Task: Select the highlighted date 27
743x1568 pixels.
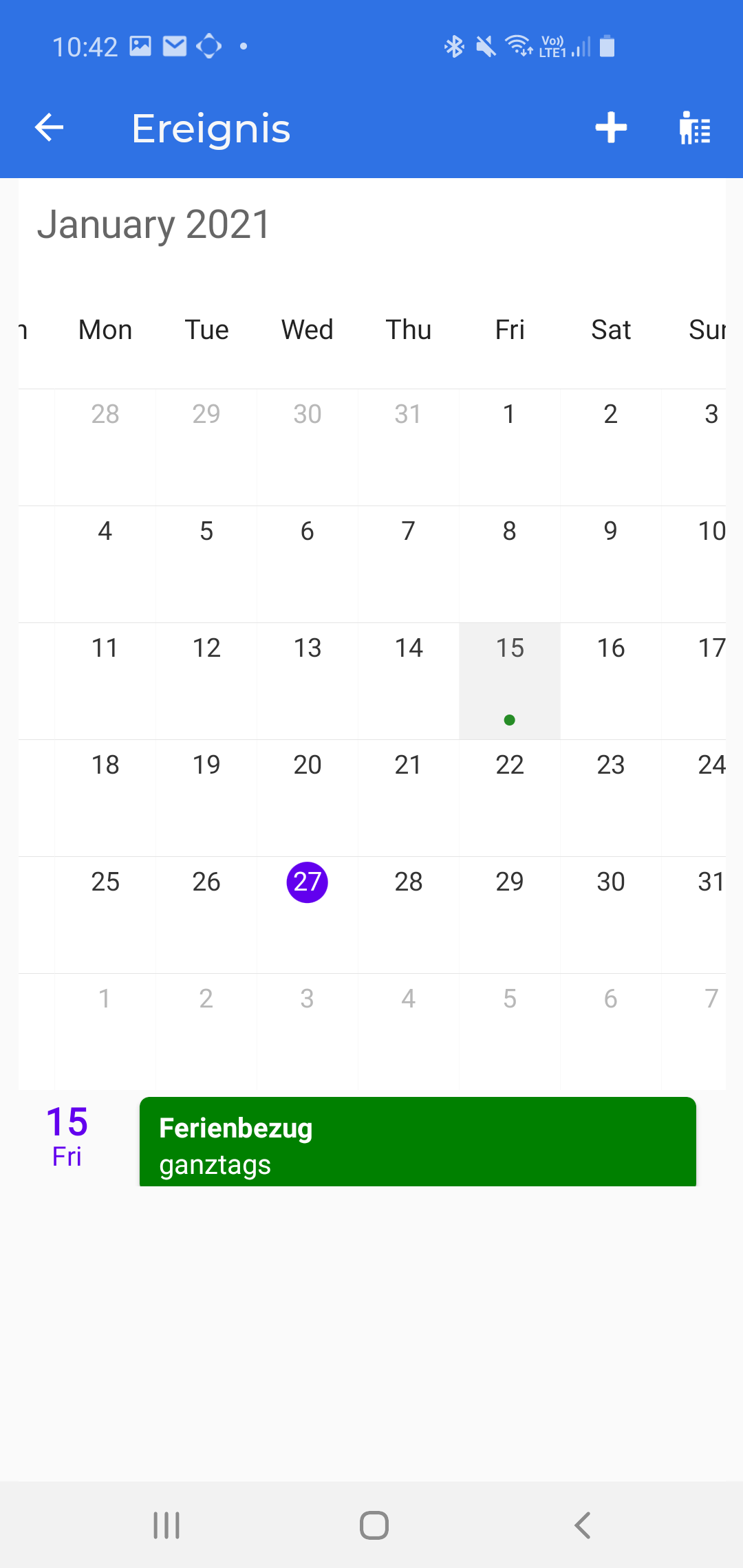Action: 308,882
